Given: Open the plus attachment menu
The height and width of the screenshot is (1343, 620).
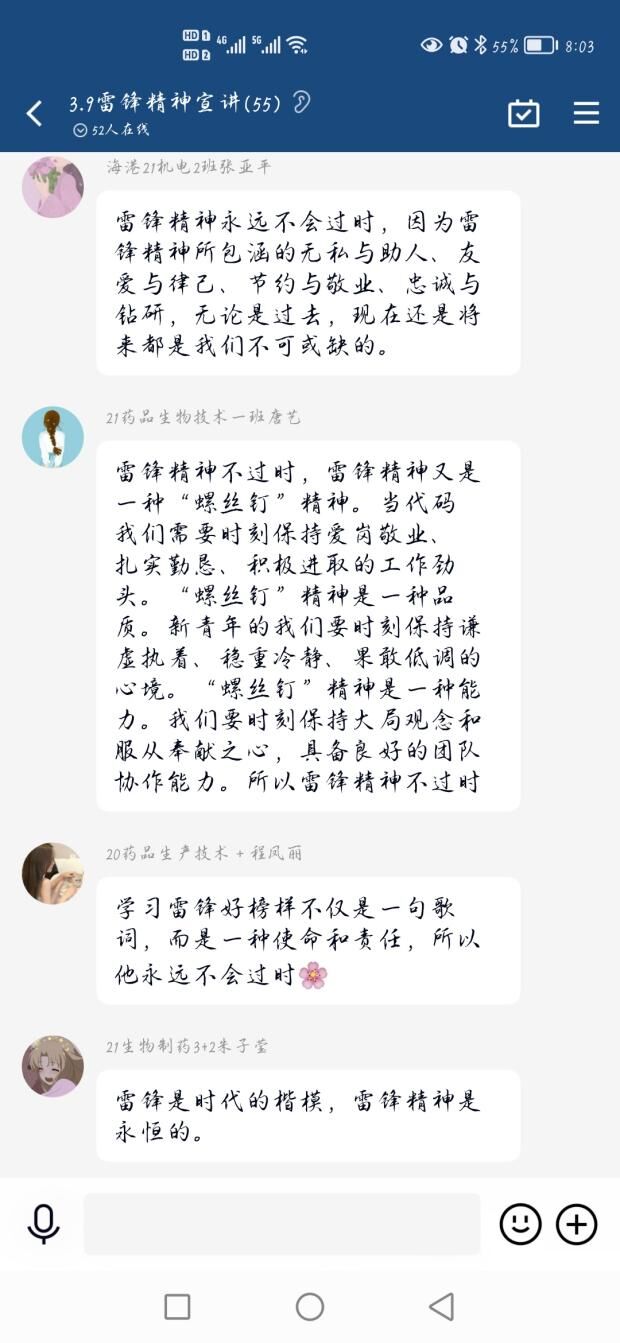Looking at the screenshot, I should [x=577, y=1224].
